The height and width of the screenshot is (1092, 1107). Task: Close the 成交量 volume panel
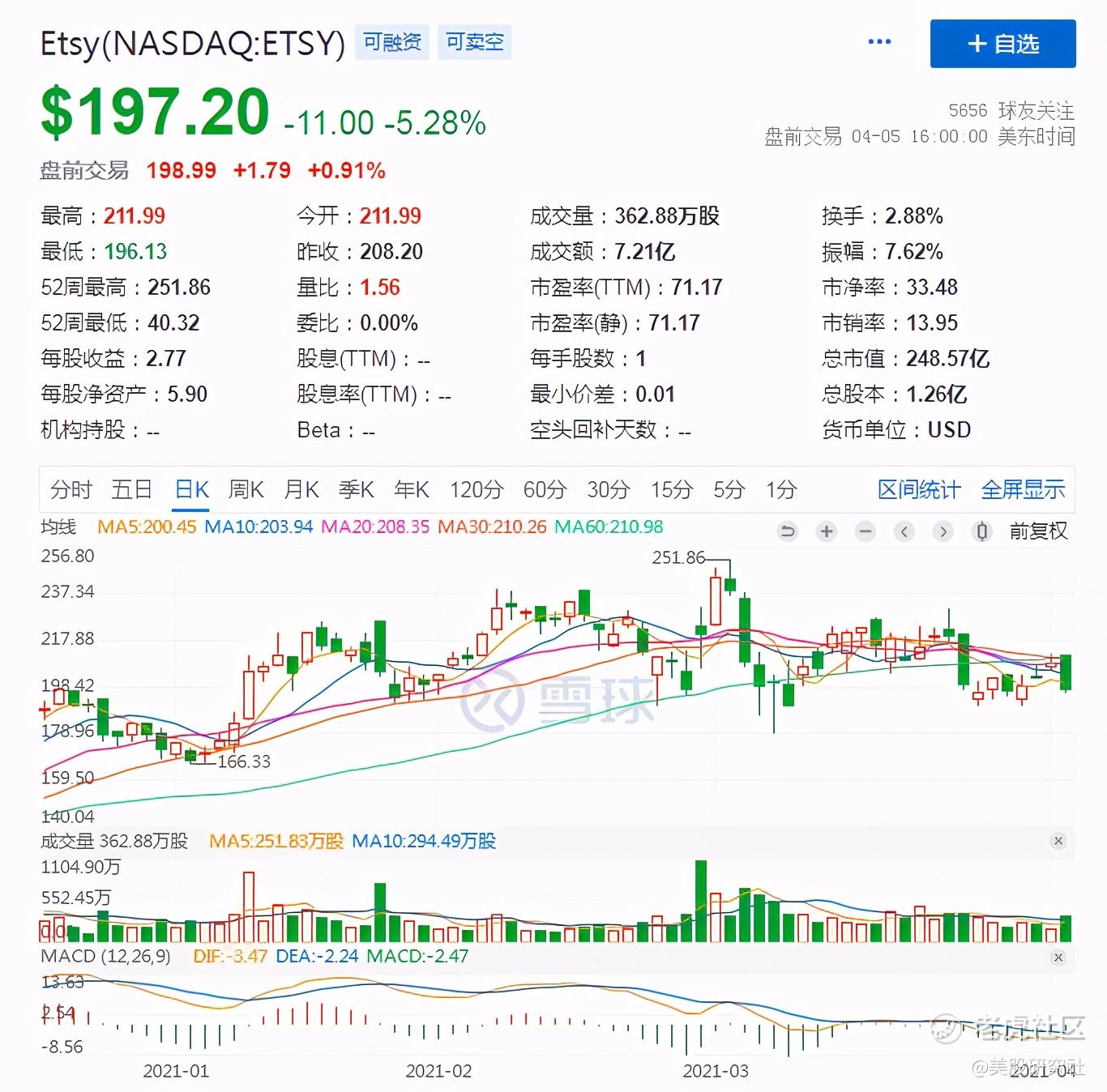click(1058, 841)
